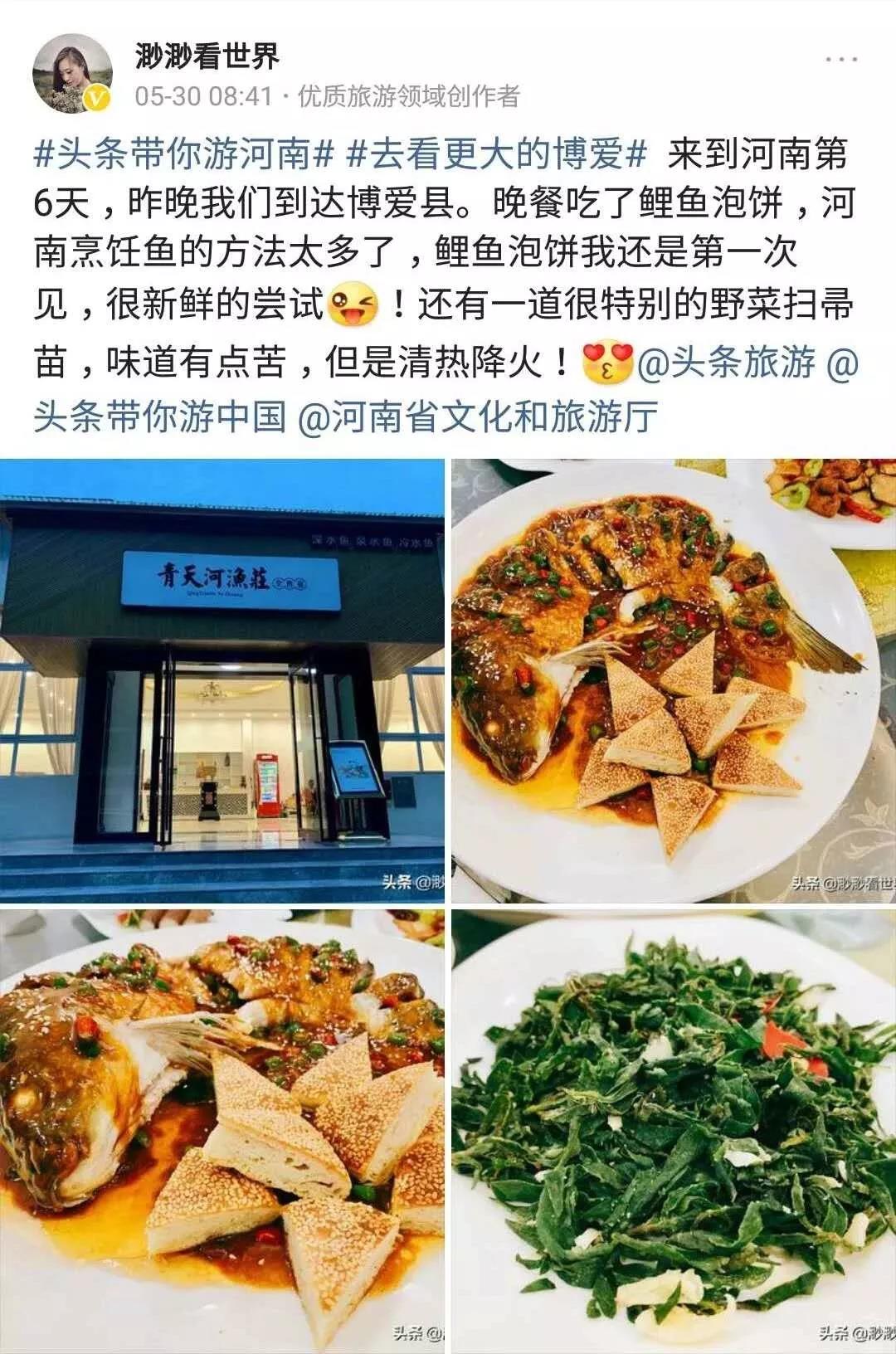
Task: Open author name 渺渺看世界
Action: point(207,56)
